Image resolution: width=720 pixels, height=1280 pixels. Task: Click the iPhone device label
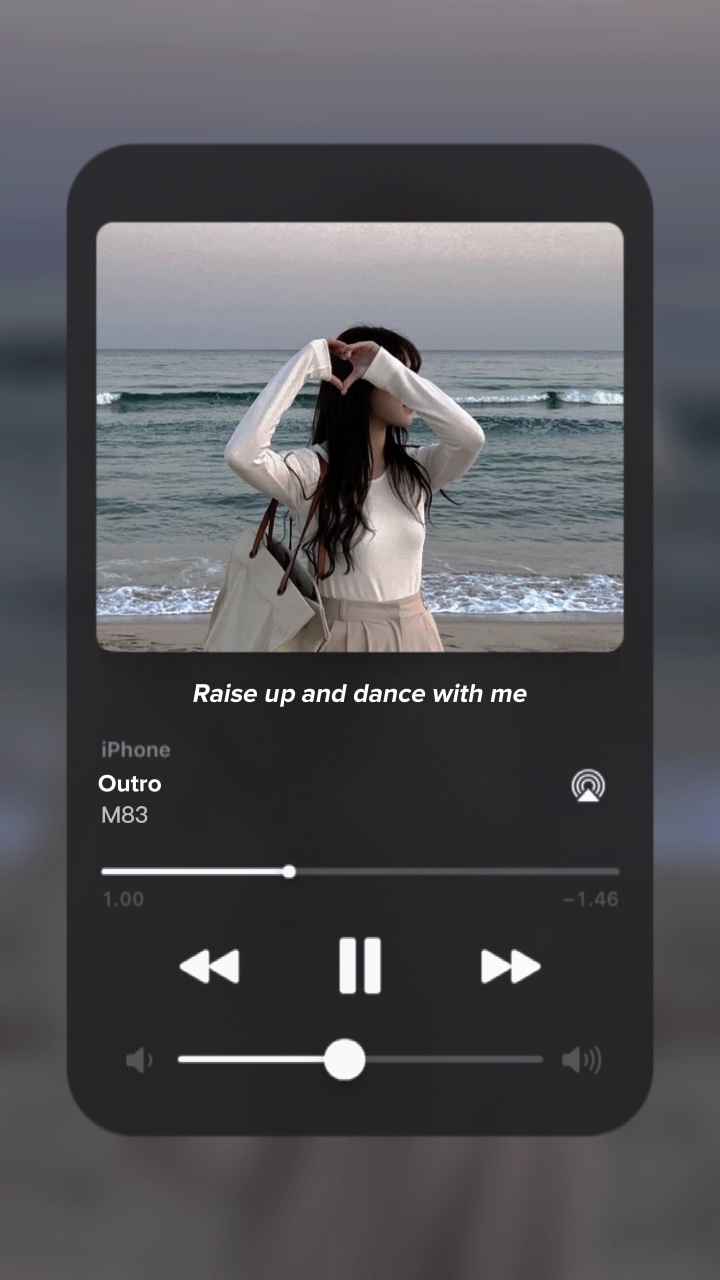point(135,749)
